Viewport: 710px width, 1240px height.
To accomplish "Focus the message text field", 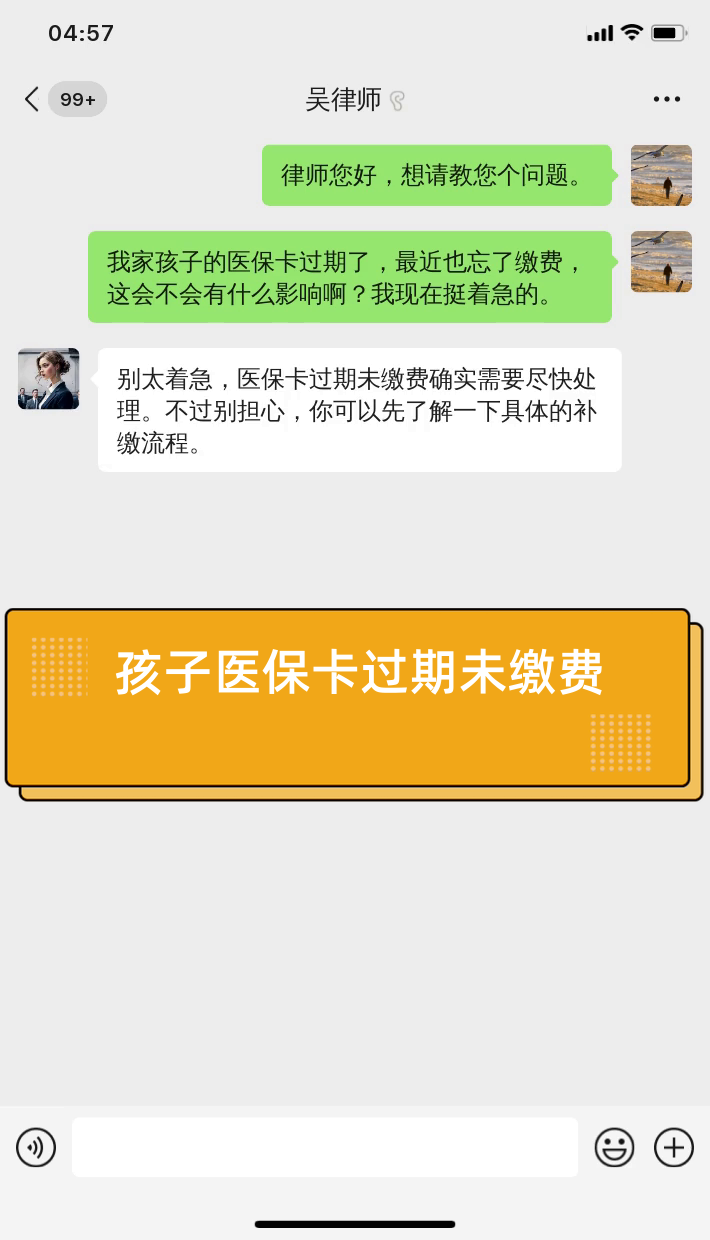I will (x=325, y=1147).
